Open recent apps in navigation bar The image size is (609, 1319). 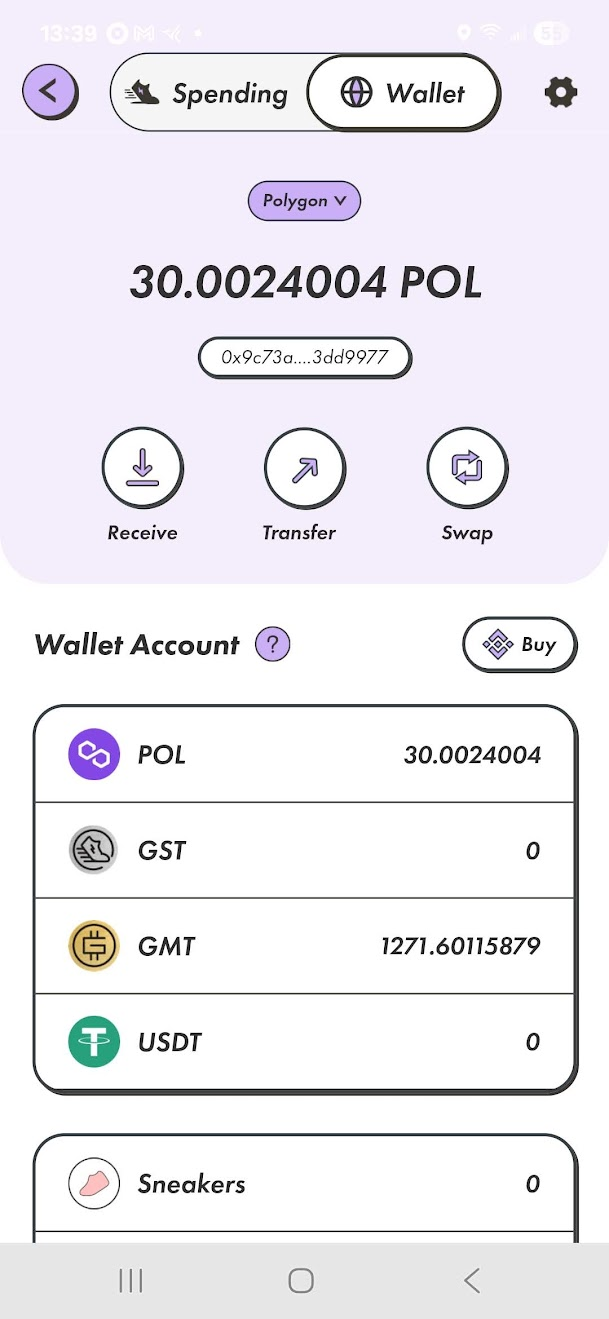click(x=131, y=1280)
